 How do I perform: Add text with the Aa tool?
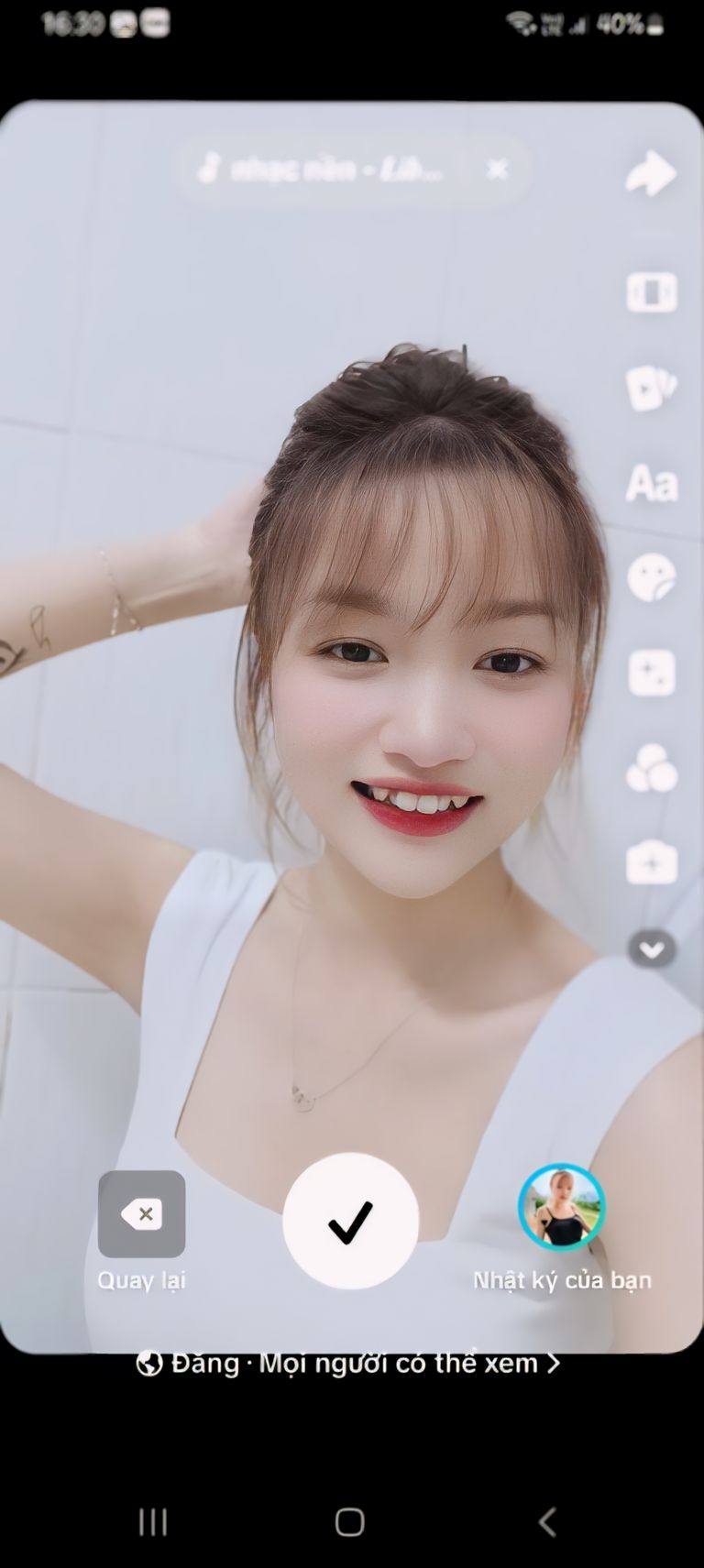(x=651, y=483)
